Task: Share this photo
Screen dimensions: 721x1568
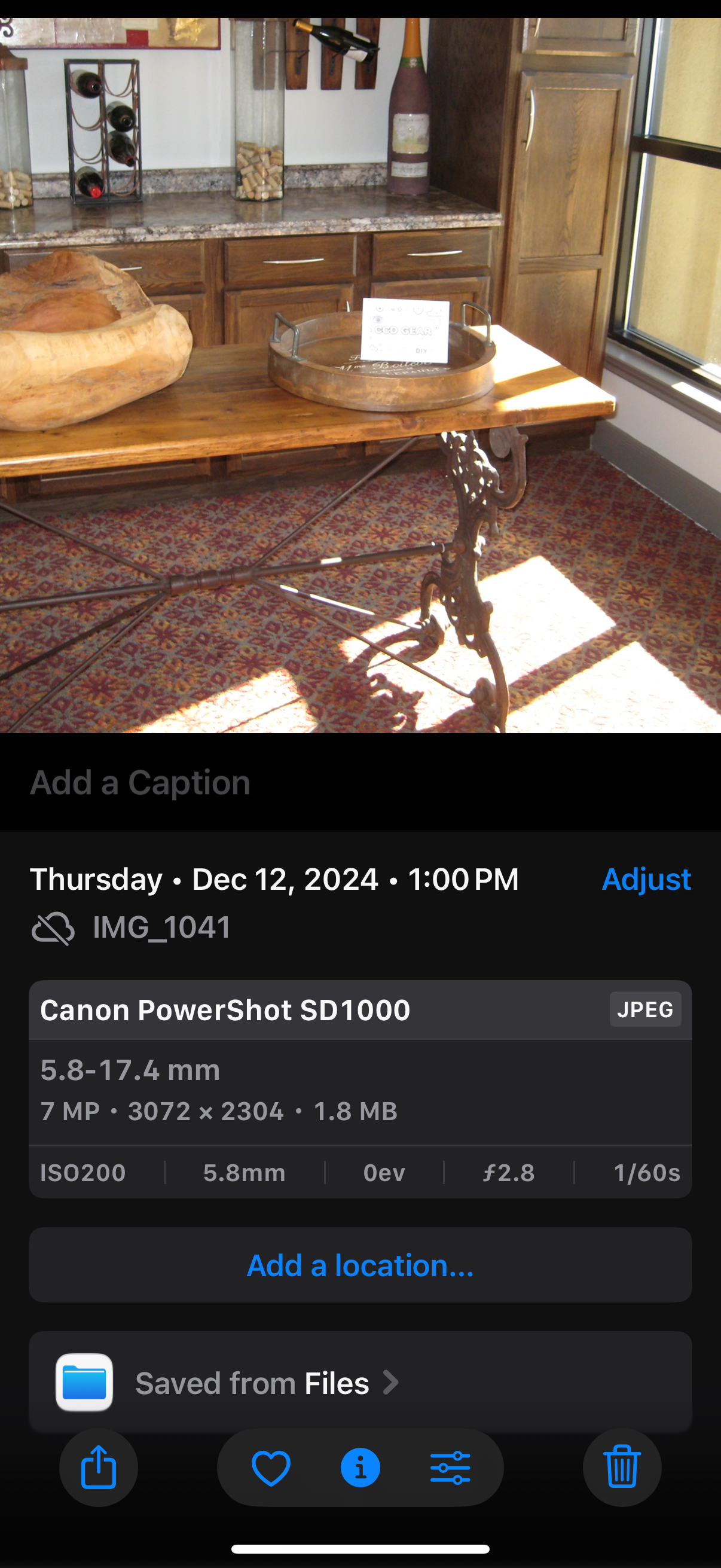Action: tap(99, 1468)
